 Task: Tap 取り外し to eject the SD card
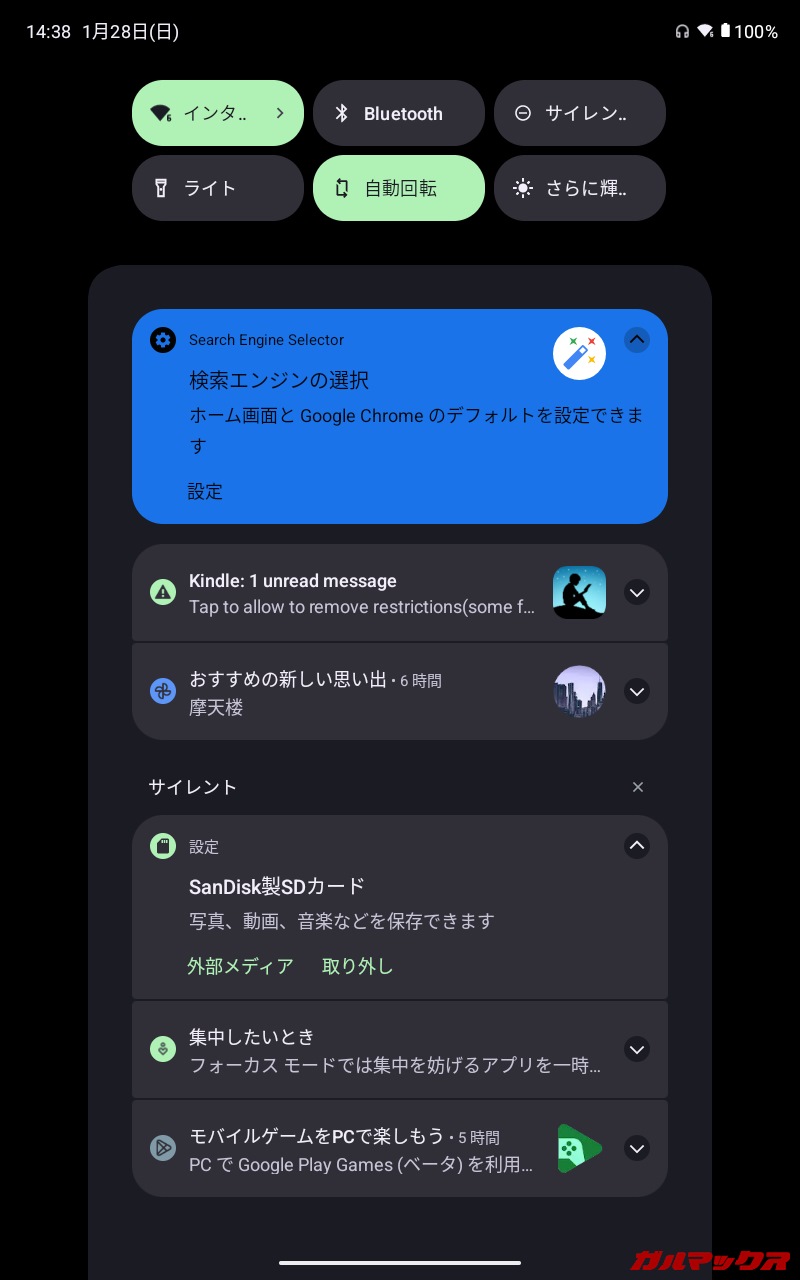click(x=357, y=966)
